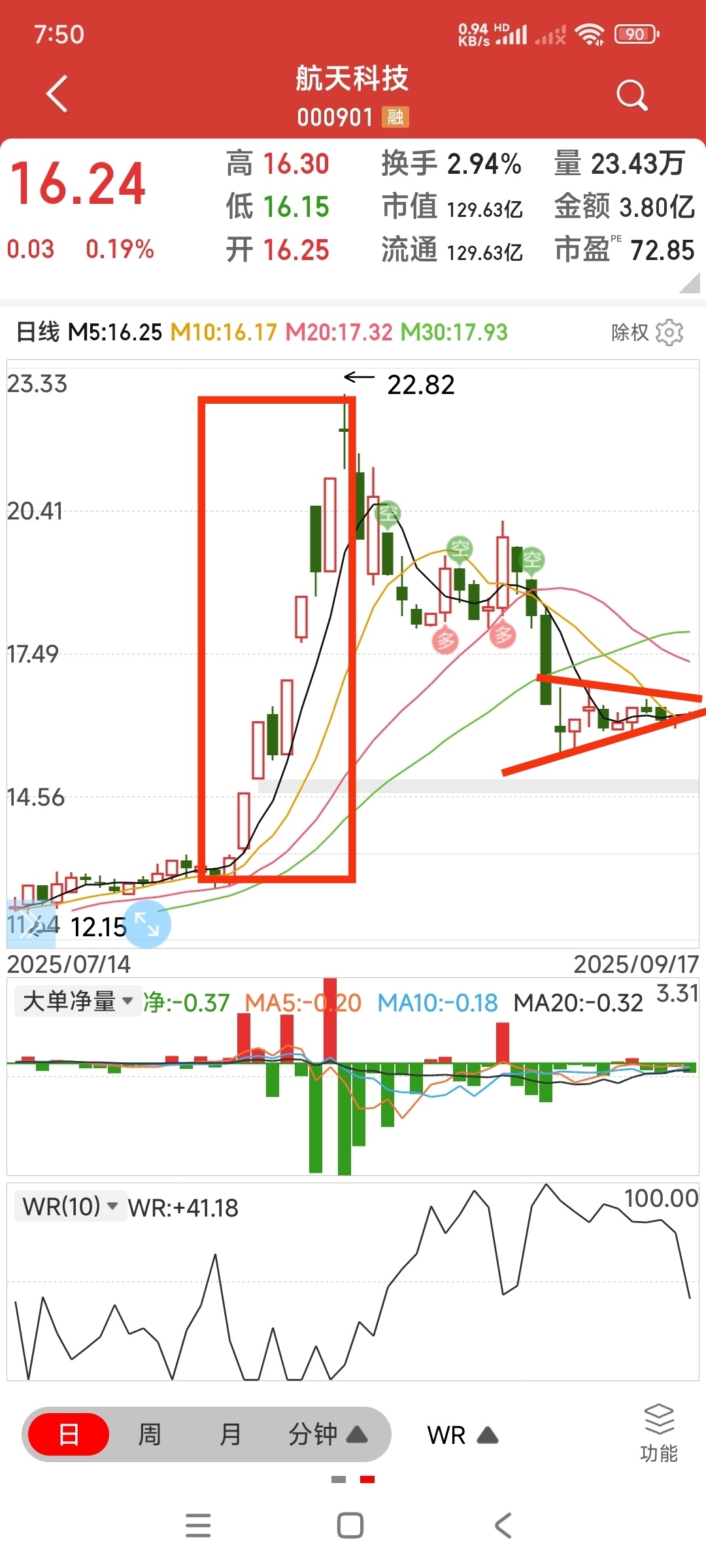Switch to 周 weekly chart

(x=149, y=1435)
